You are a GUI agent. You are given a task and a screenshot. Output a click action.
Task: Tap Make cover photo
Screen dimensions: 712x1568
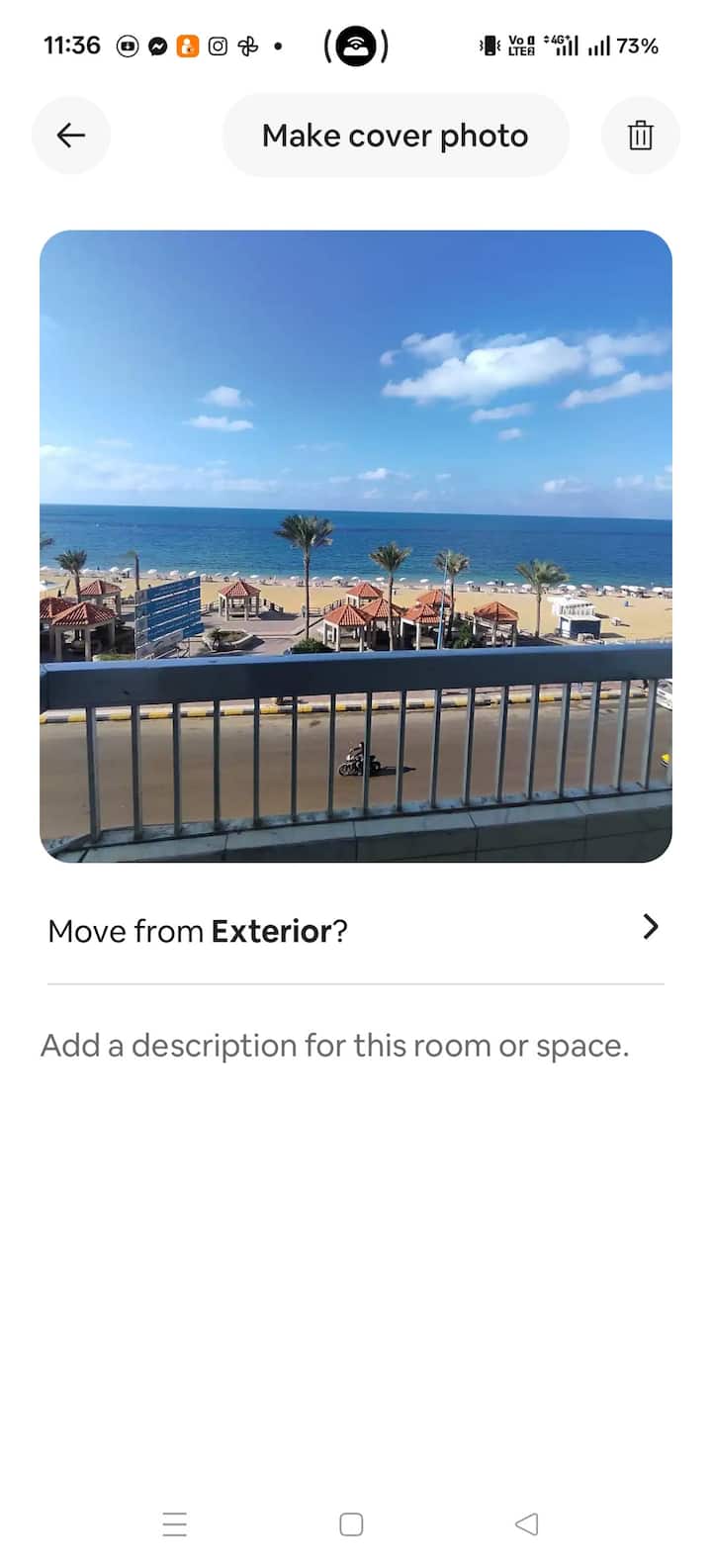(395, 136)
